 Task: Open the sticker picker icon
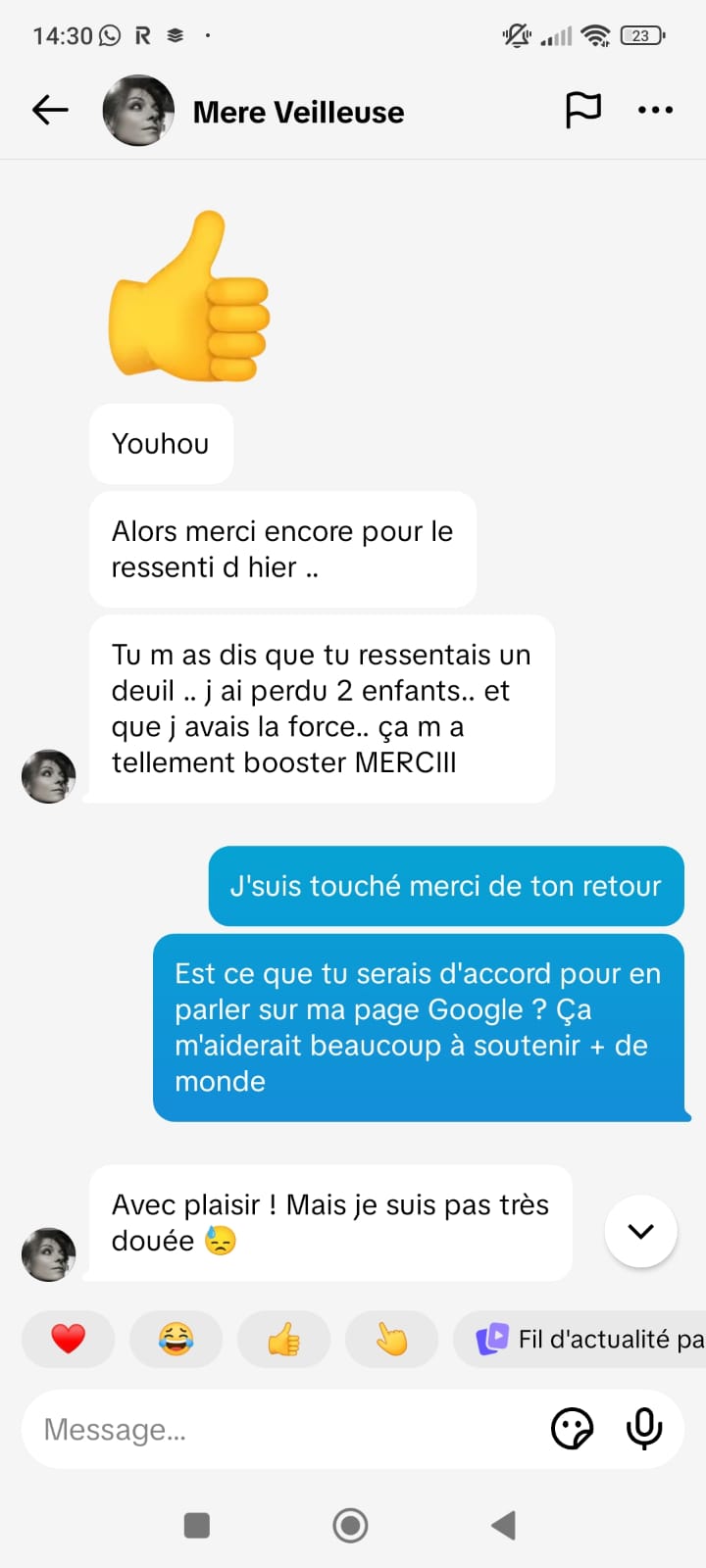pyautogui.click(x=572, y=1429)
